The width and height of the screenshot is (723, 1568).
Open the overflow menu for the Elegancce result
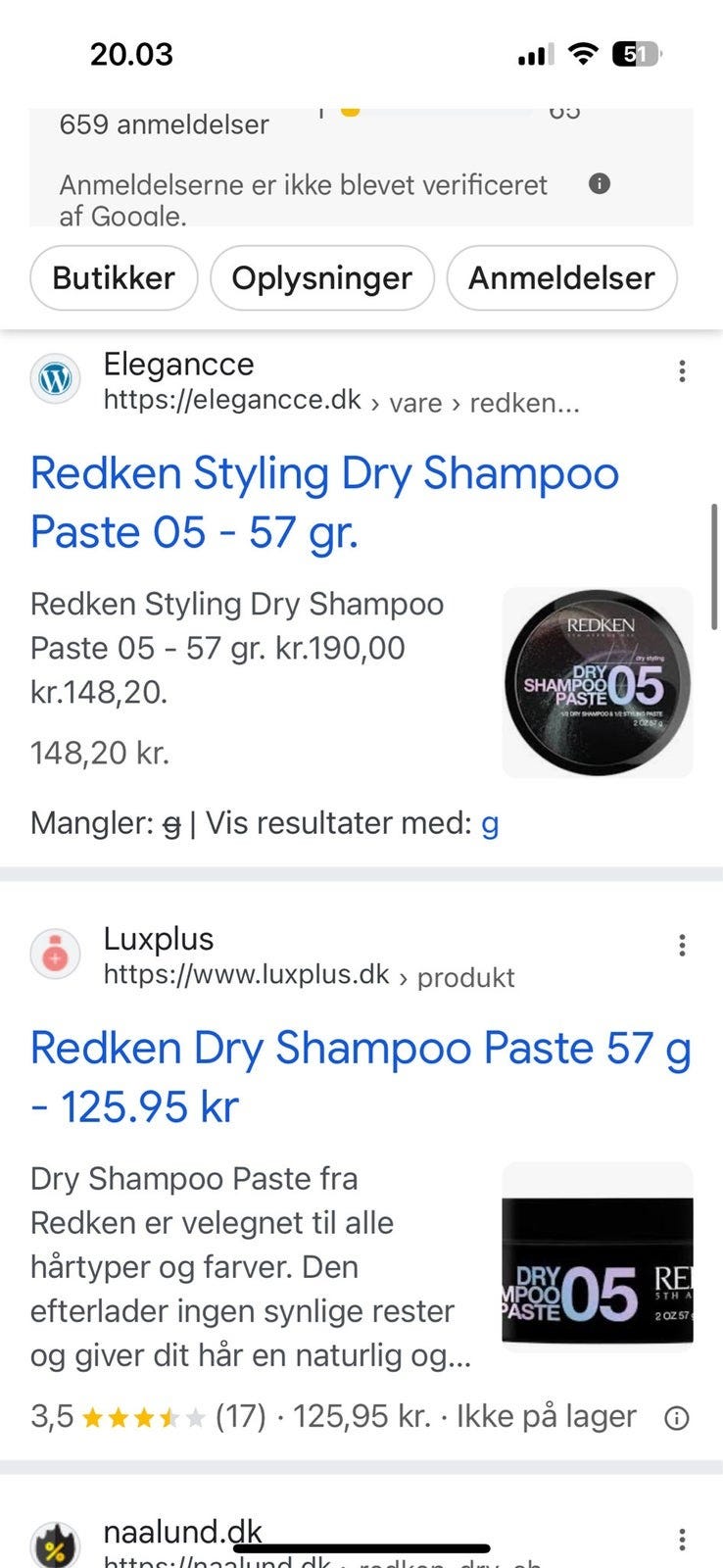[682, 371]
